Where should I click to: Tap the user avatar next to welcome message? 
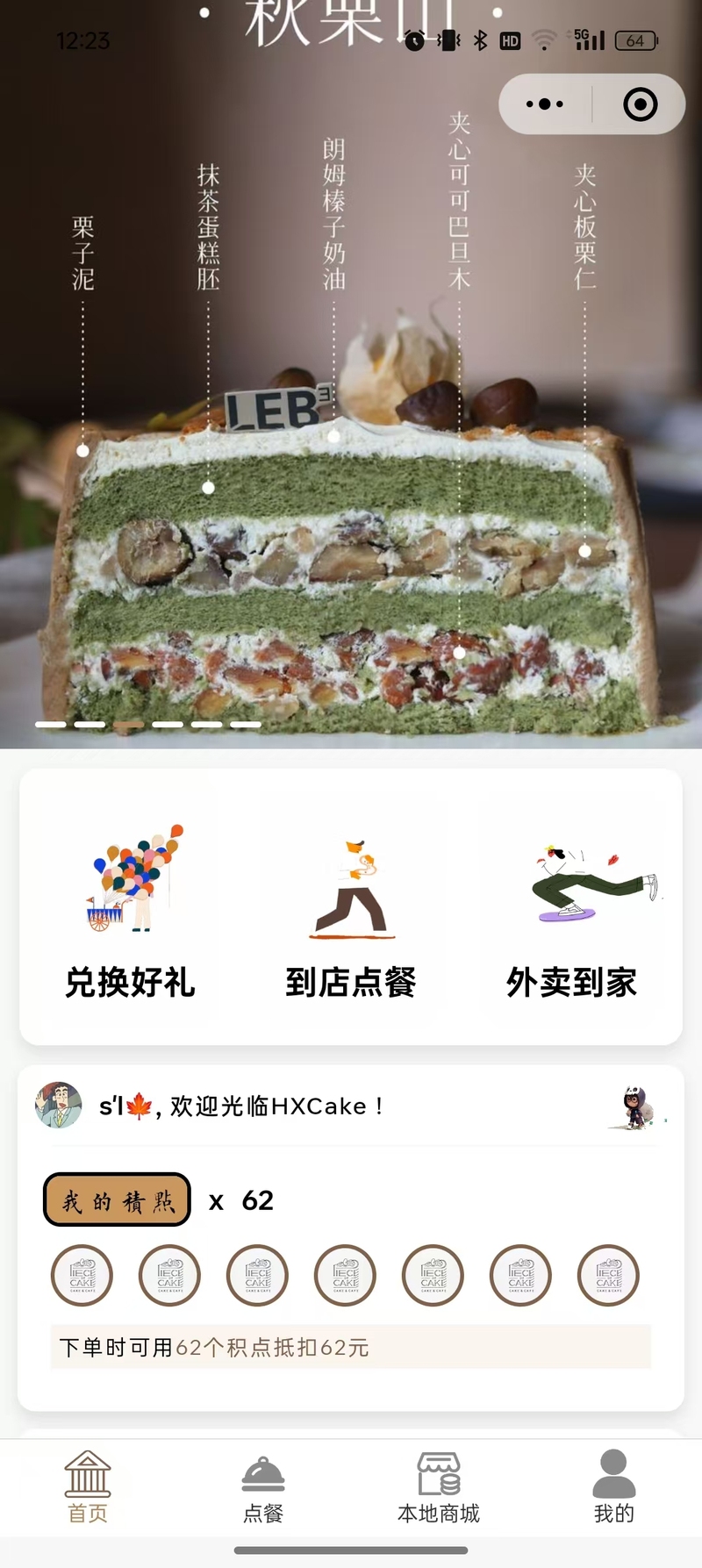(58, 1105)
